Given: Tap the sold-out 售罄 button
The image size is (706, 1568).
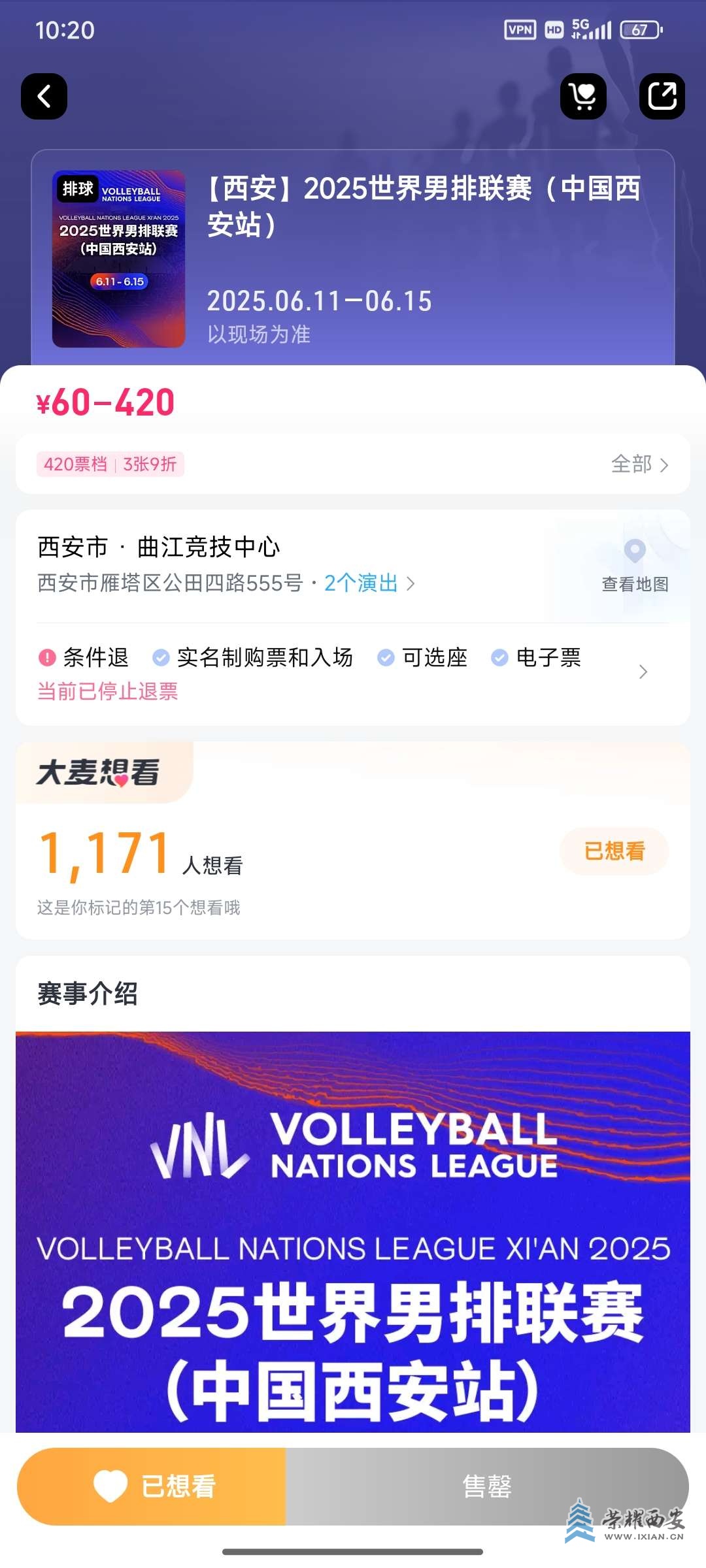Looking at the screenshot, I should (x=487, y=1486).
